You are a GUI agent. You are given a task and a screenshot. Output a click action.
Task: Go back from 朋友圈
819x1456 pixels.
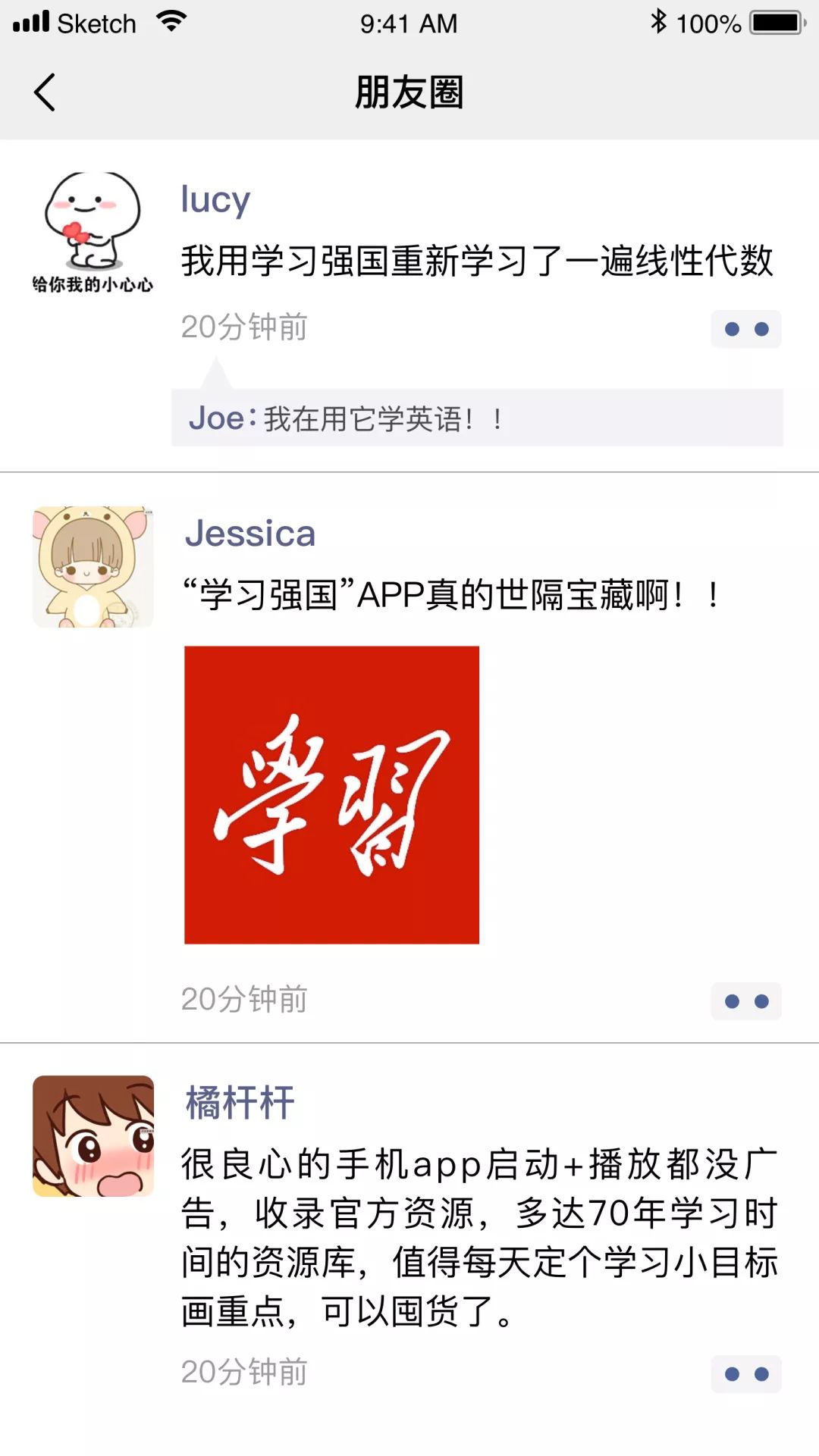tap(45, 92)
